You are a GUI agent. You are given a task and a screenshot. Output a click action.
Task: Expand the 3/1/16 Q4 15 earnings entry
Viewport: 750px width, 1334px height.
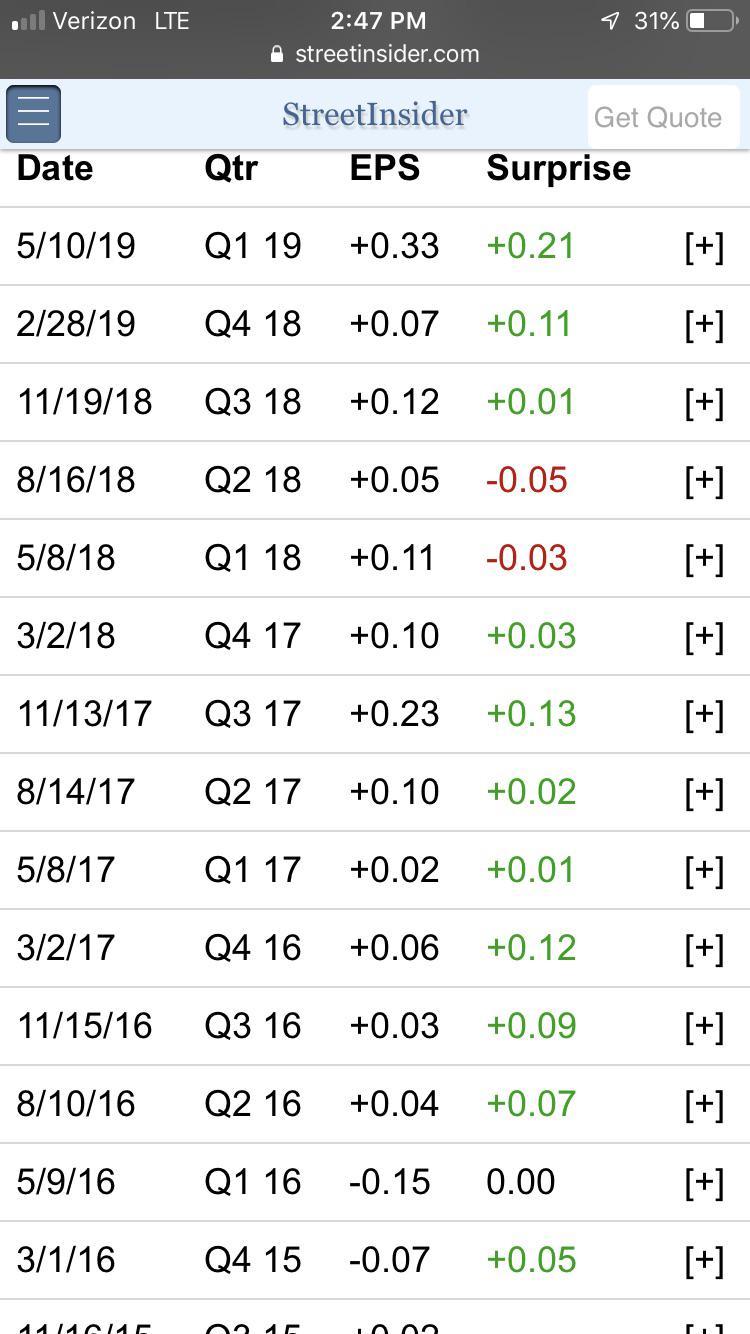[707, 1259]
